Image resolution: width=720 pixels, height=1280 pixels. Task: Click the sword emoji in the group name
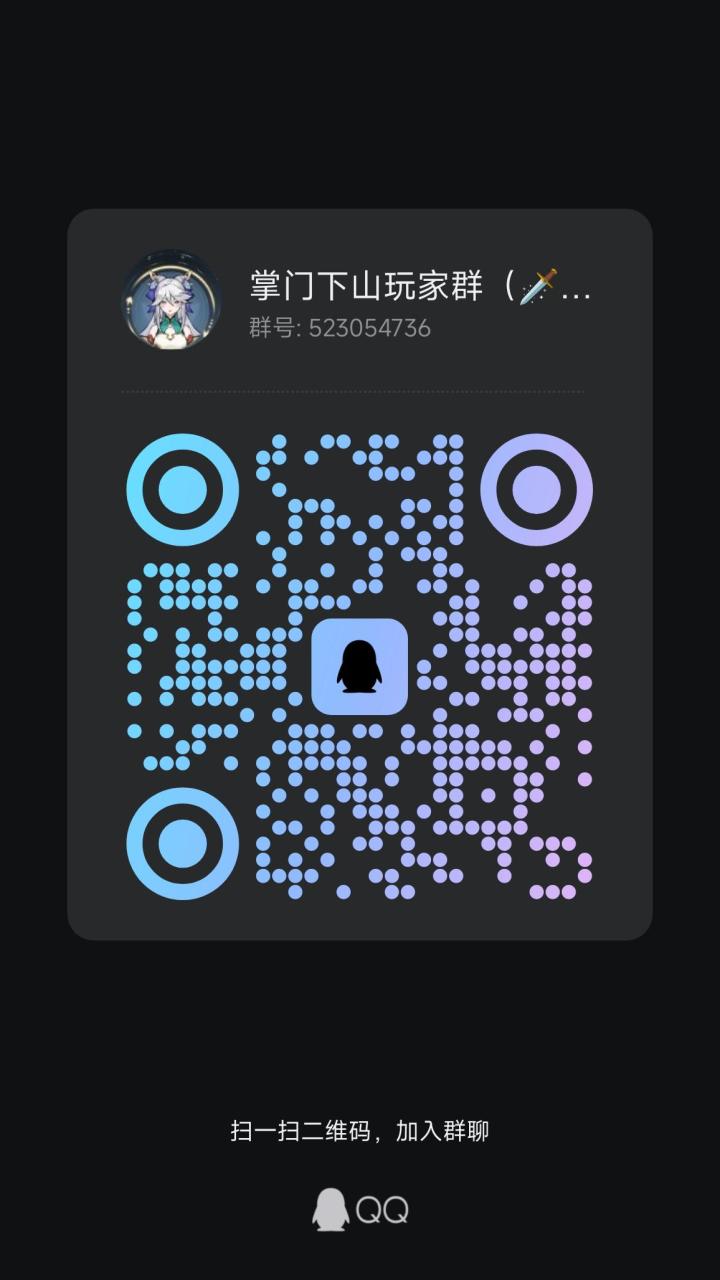pos(536,289)
